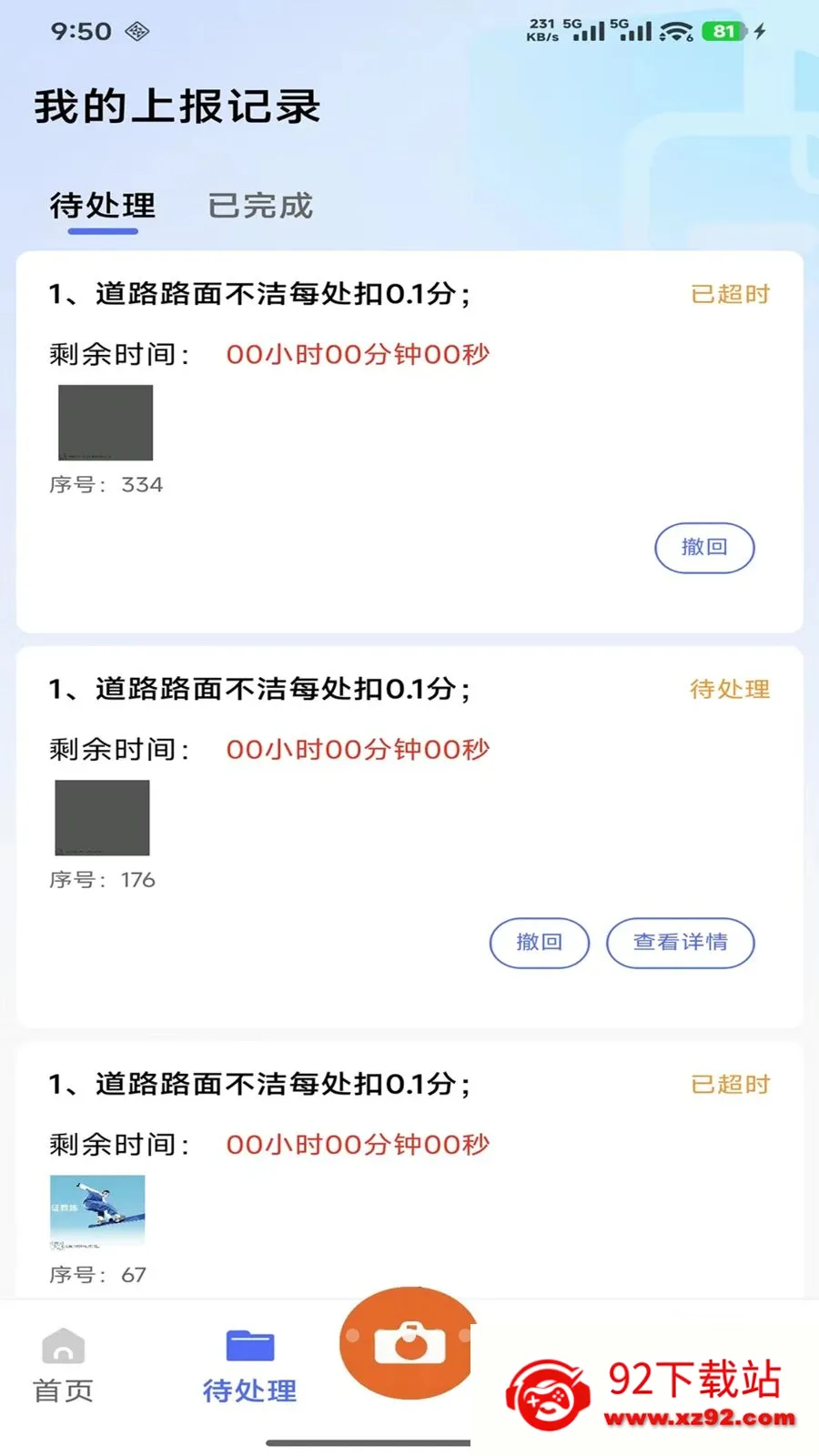This screenshot has width=819, height=1456.
Task: Tap 撤回 on record 序号 176
Action: [540, 943]
